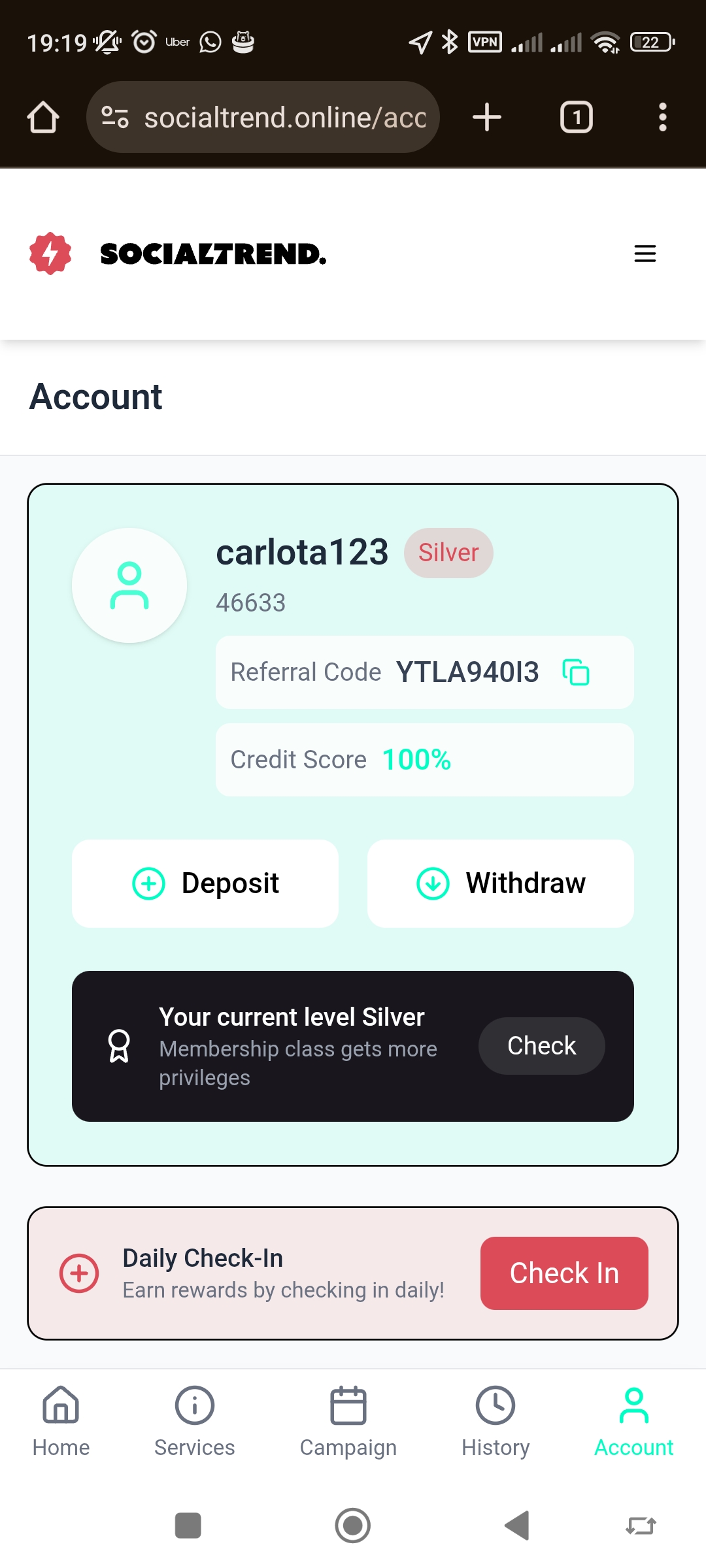Tap the red Check In button
706x1568 pixels.
click(x=564, y=1273)
